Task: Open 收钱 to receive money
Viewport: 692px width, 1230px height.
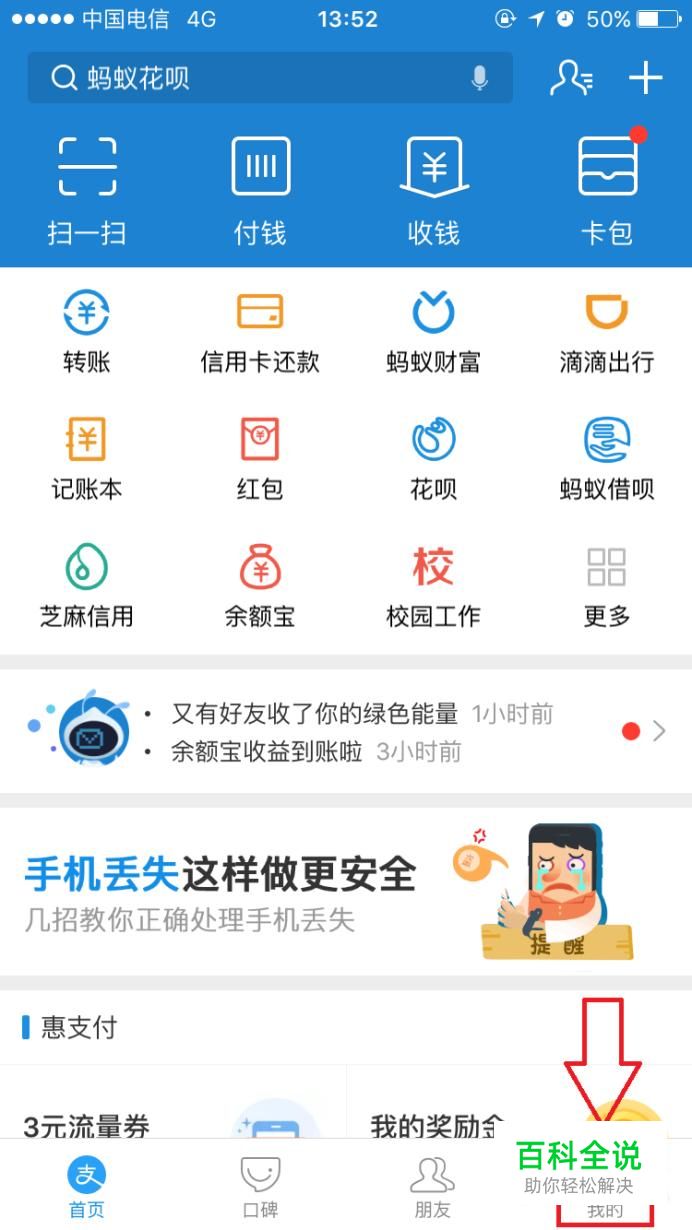Action: tap(433, 191)
